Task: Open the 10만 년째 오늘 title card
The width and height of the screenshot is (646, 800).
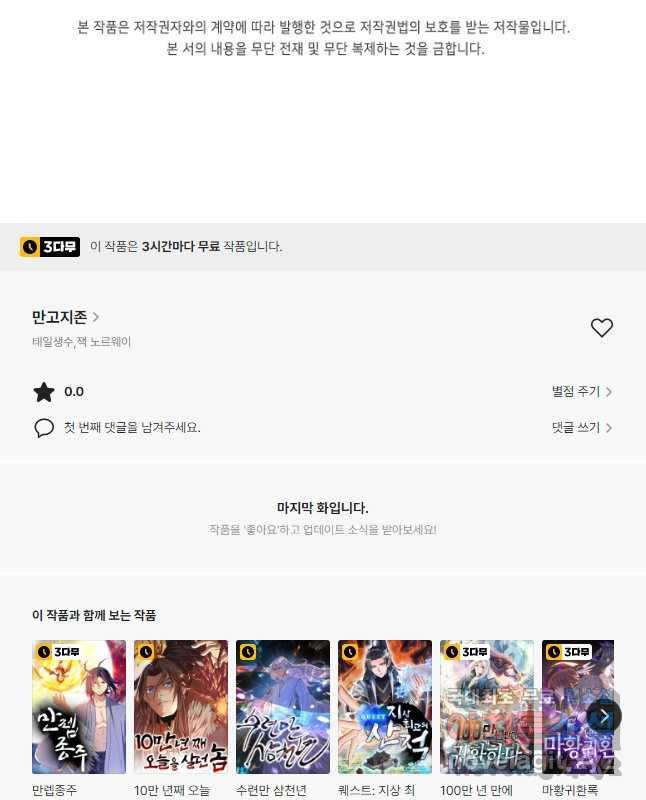Action: coord(181,707)
